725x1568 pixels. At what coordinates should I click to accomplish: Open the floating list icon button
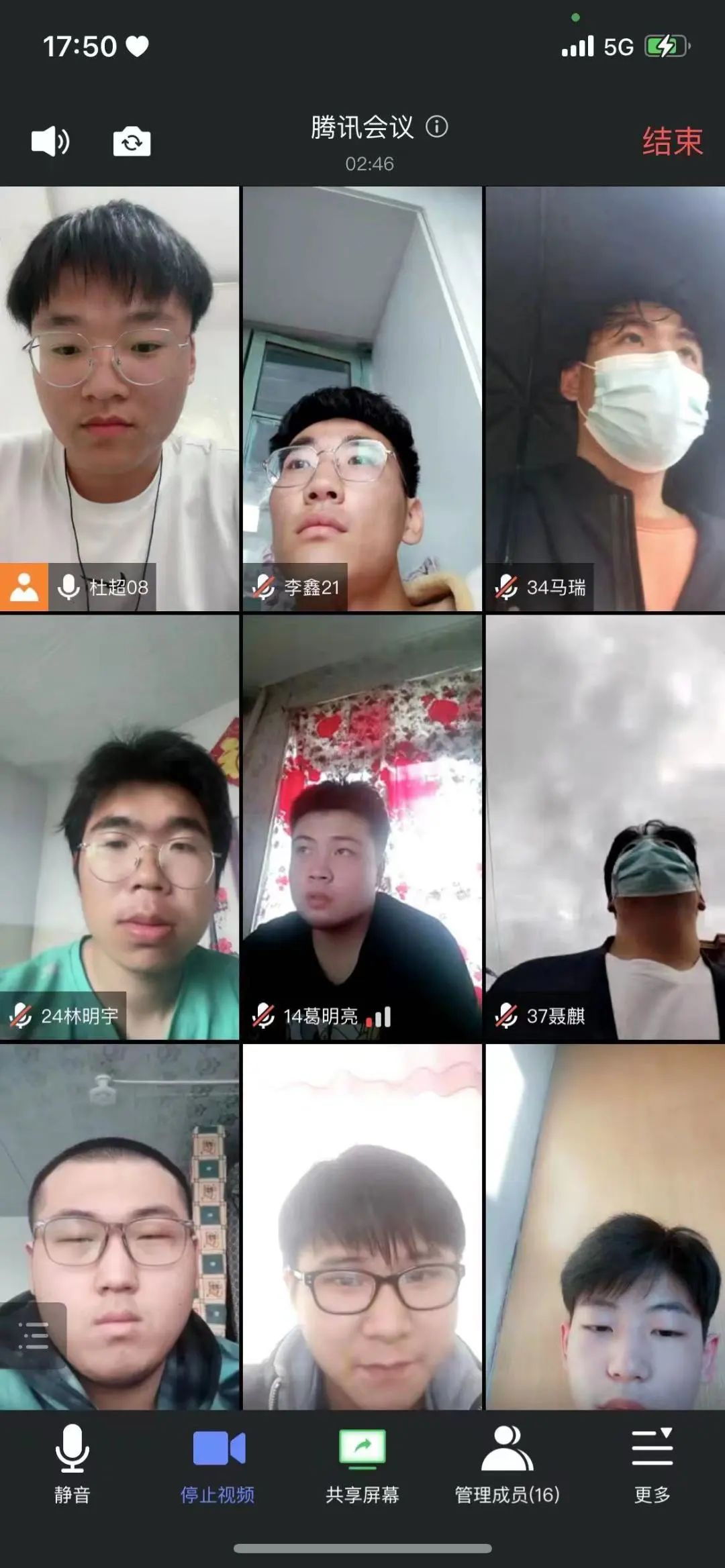33,1335
